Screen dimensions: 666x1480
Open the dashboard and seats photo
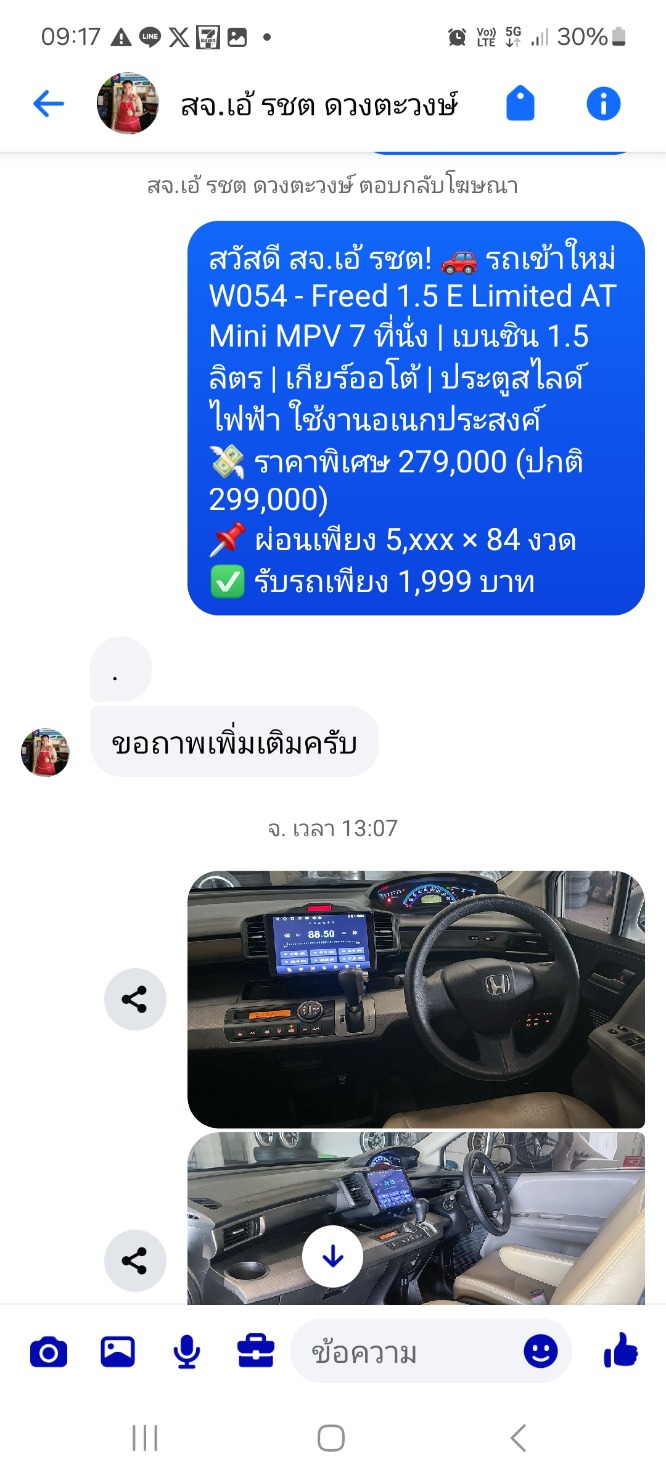point(416,1218)
